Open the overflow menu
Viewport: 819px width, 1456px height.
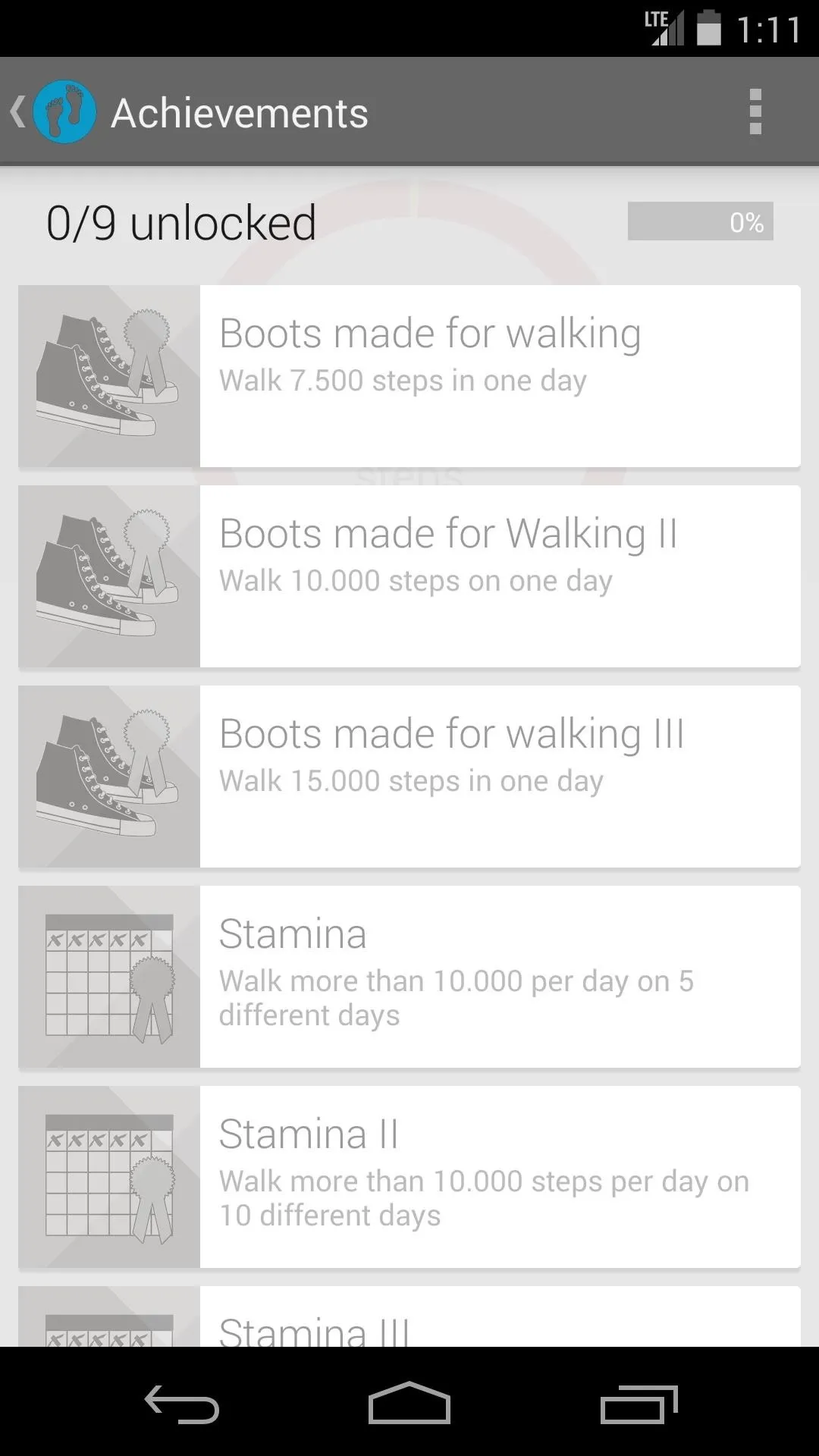(755, 111)
